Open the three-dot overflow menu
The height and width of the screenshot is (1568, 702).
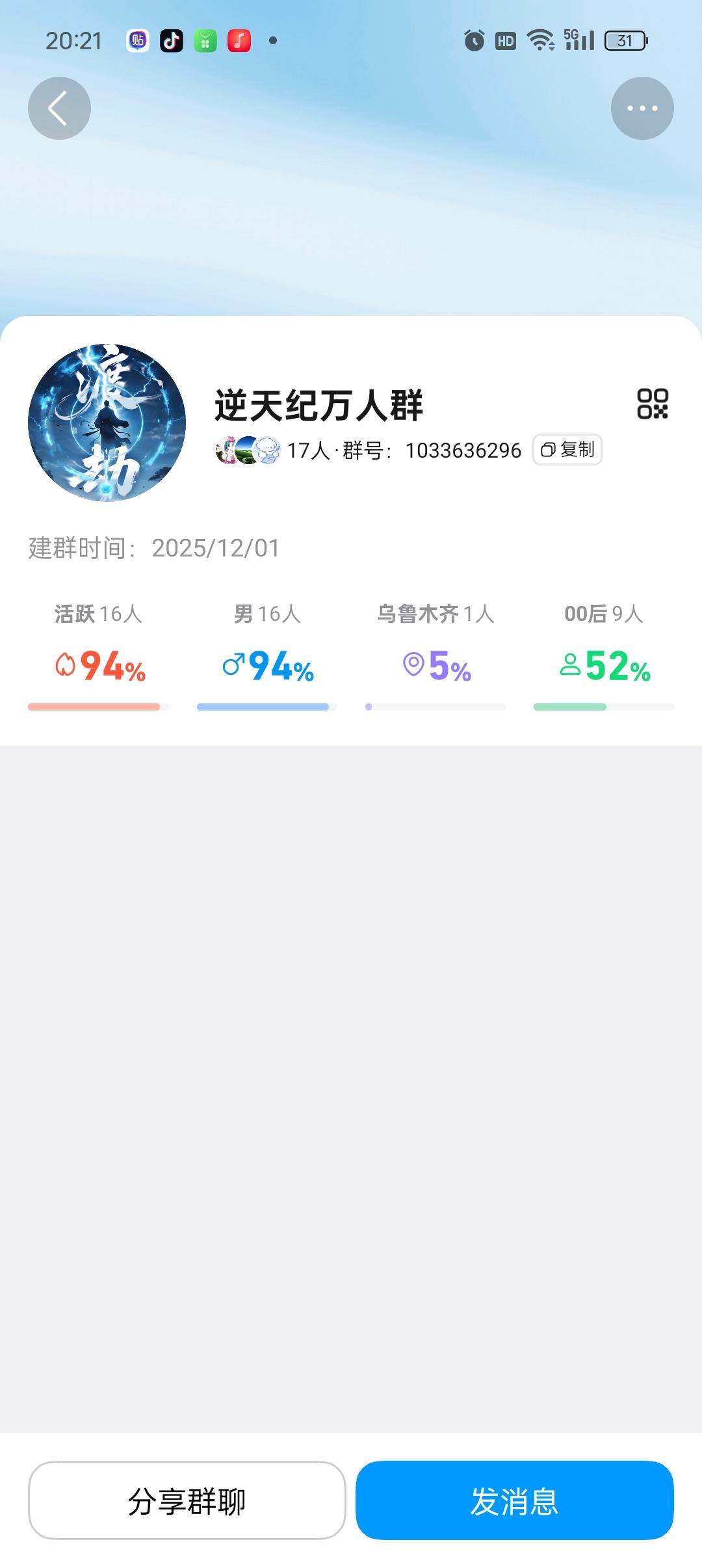click(642, 109)
